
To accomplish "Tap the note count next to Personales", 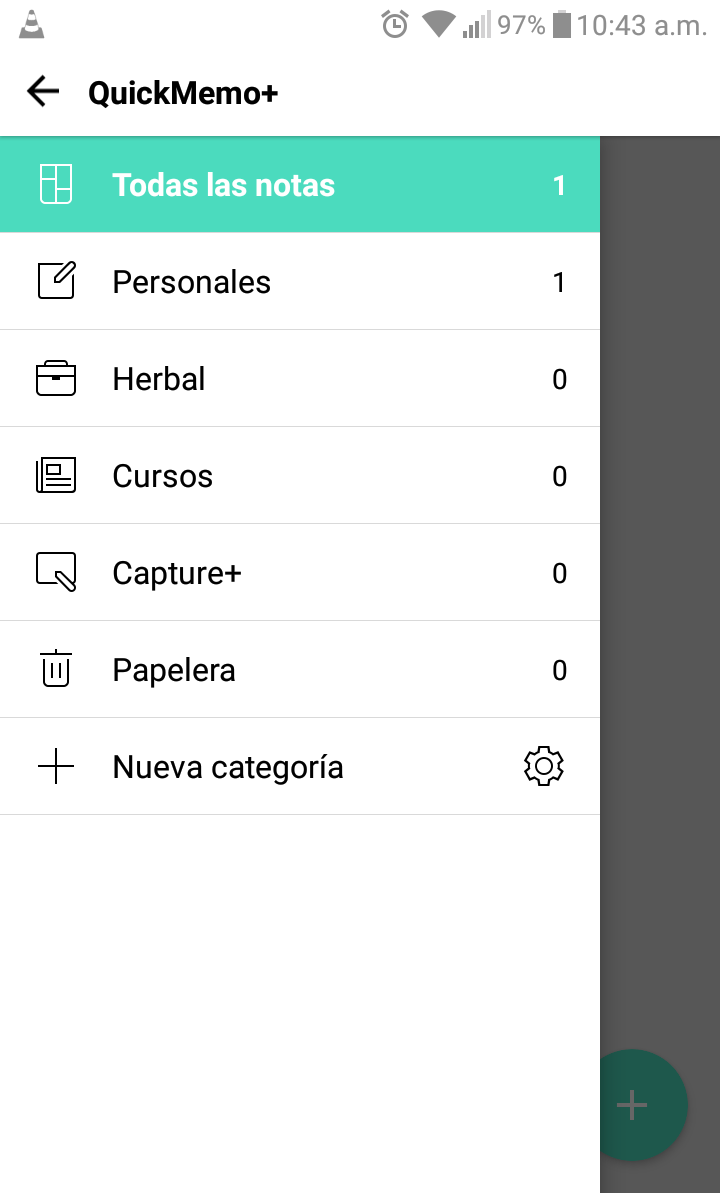I will (x=560, y=281).
